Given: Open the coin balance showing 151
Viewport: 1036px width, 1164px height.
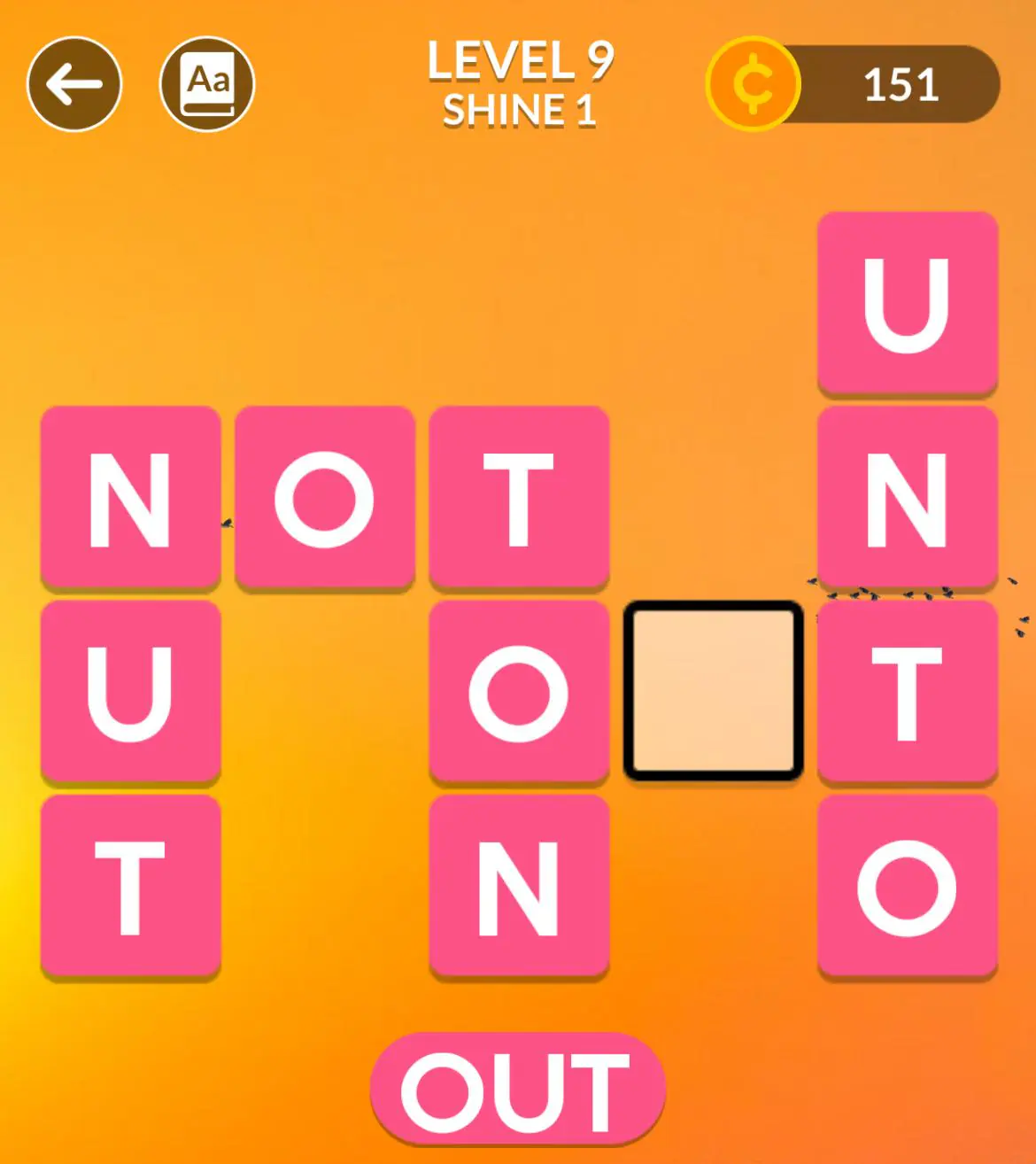Looking at the screenshot, I should click(854, 85).
